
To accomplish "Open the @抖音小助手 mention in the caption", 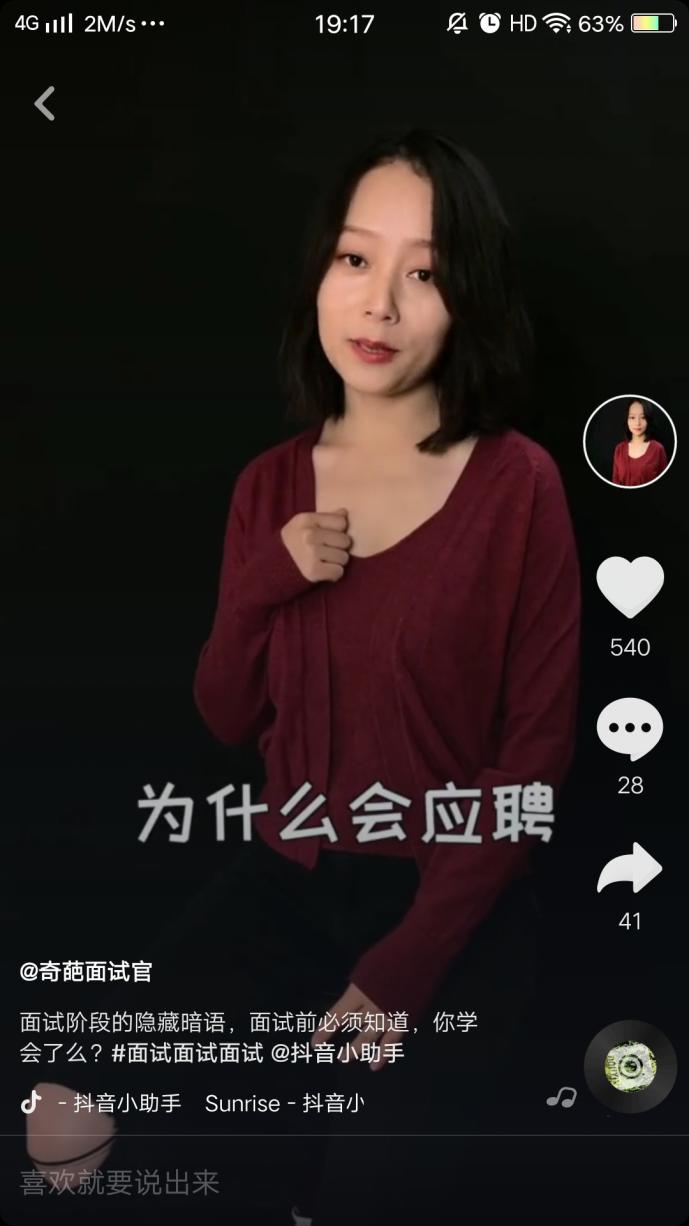I will coord(338,1054).
